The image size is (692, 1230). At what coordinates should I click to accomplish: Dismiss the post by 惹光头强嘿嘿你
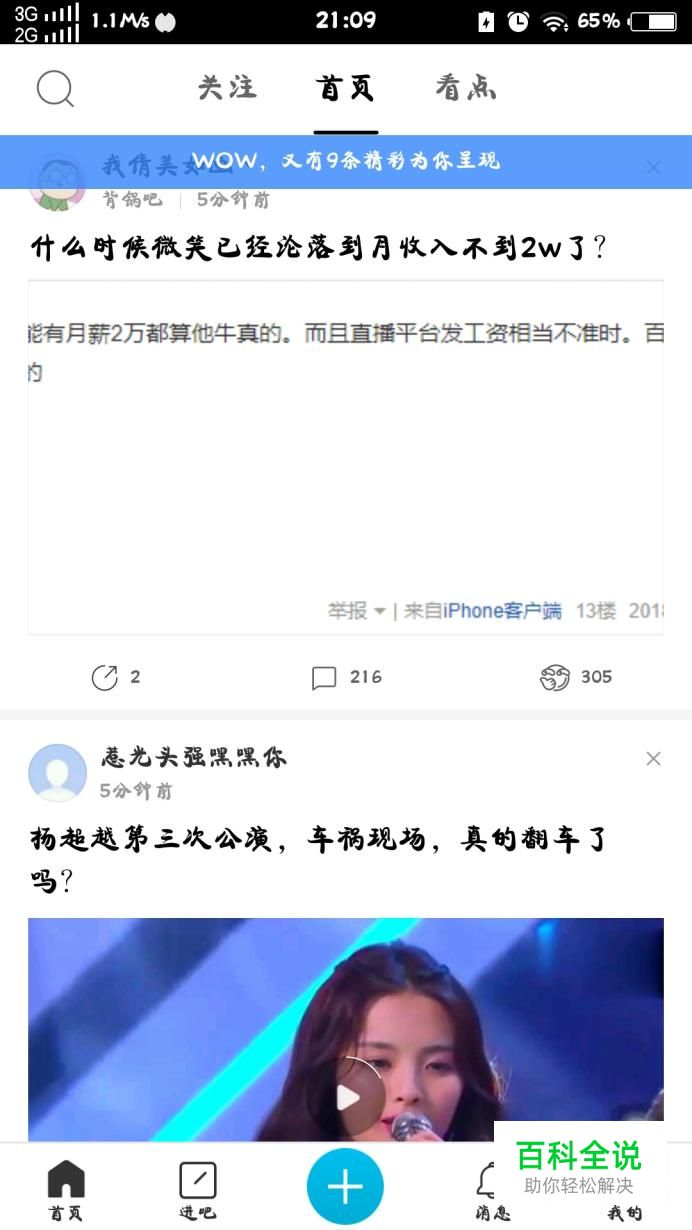pyautogui.click(x=653, y=759)
